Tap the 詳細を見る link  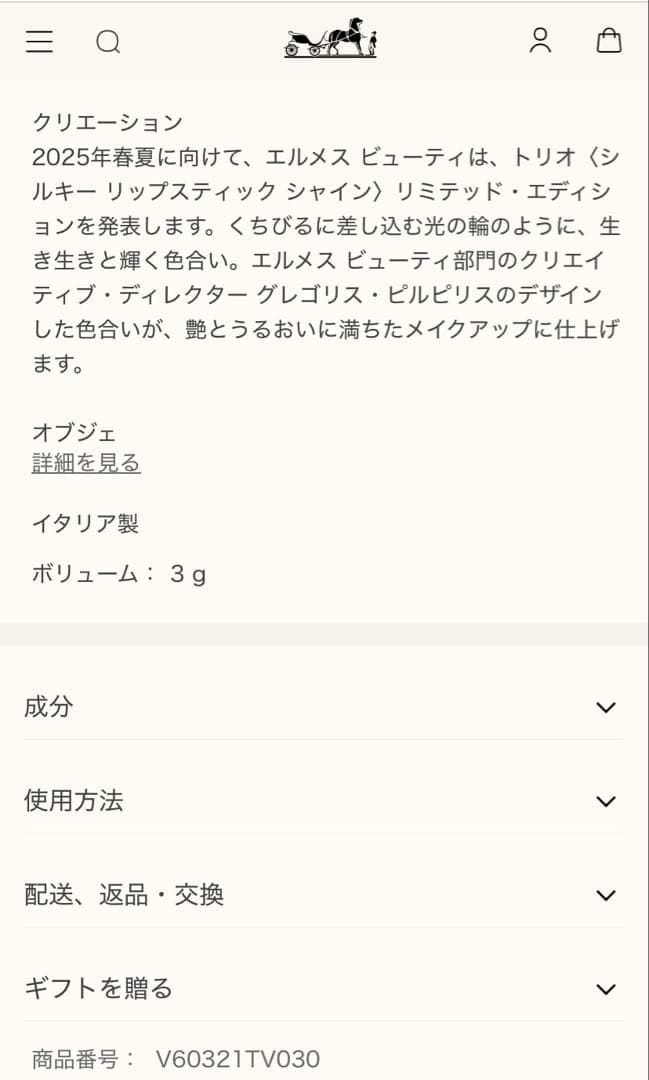point(86,463)
